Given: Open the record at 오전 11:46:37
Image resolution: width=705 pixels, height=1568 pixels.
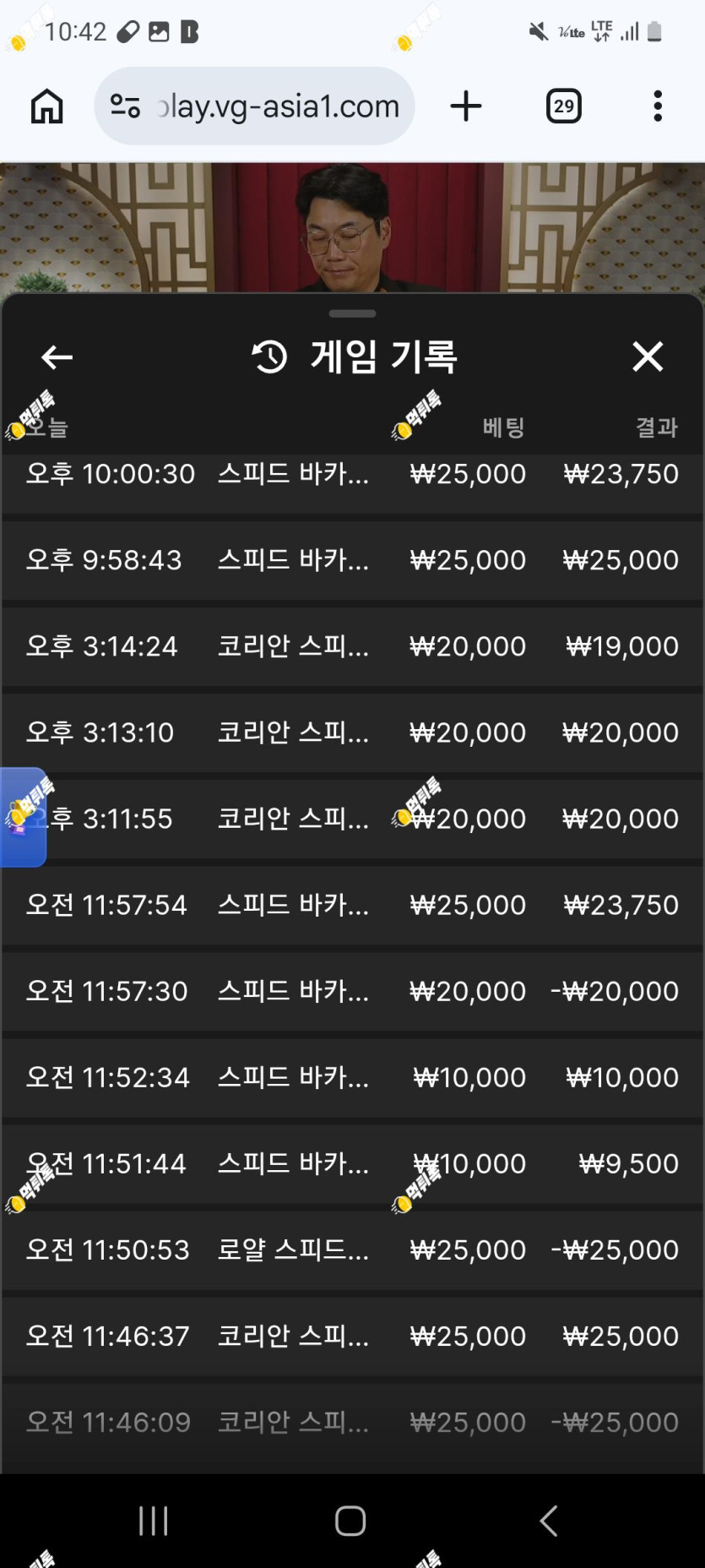Looking at the screenshot, I should (x=352, y=1336).
